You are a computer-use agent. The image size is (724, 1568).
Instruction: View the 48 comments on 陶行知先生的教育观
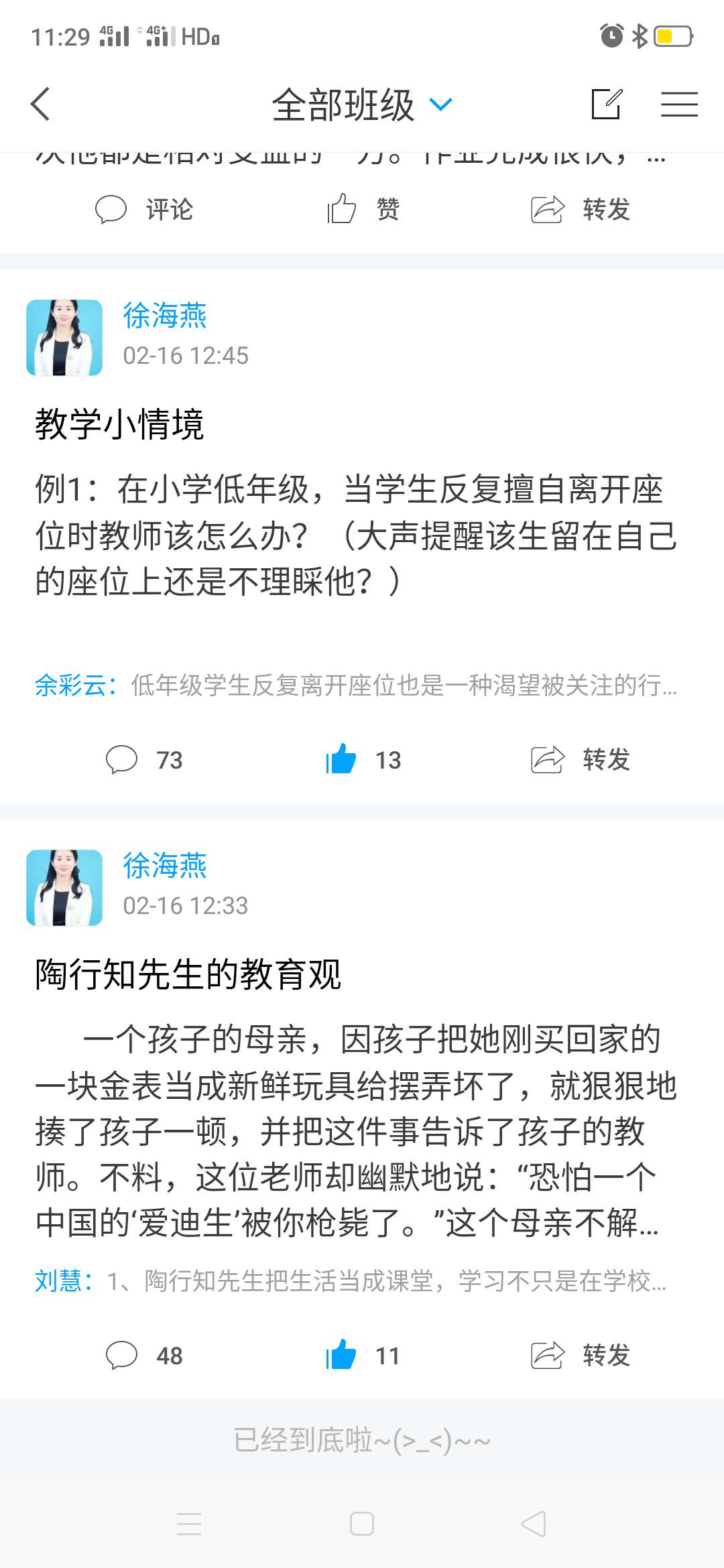pyautogui.click(x=145, y=1356)
